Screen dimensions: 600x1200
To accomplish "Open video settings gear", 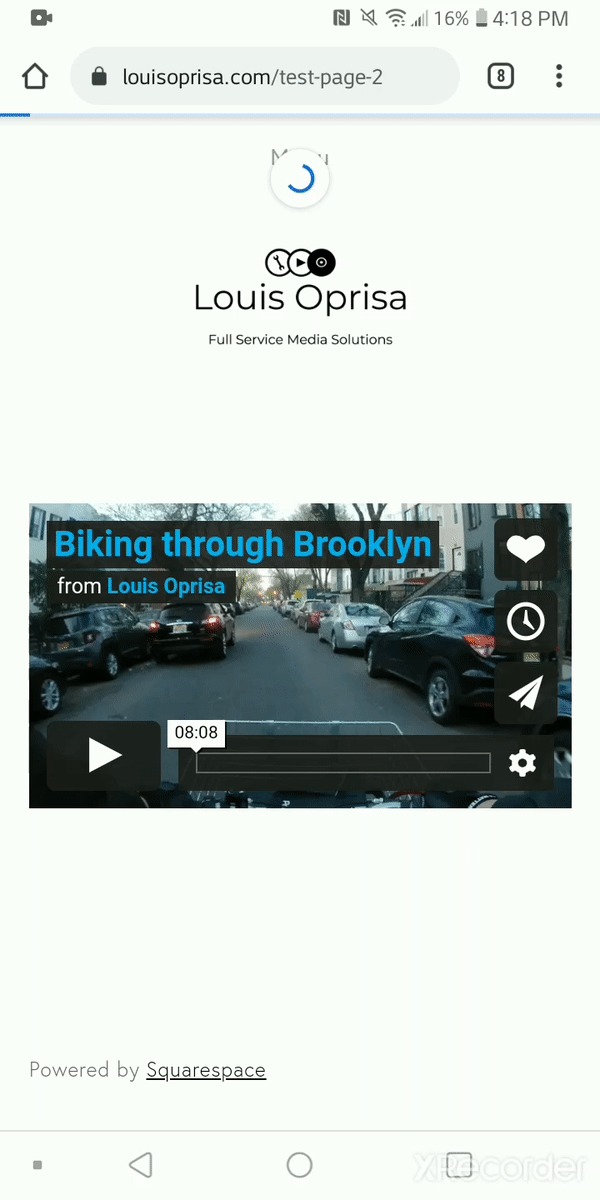I will [x=522, y=764].
